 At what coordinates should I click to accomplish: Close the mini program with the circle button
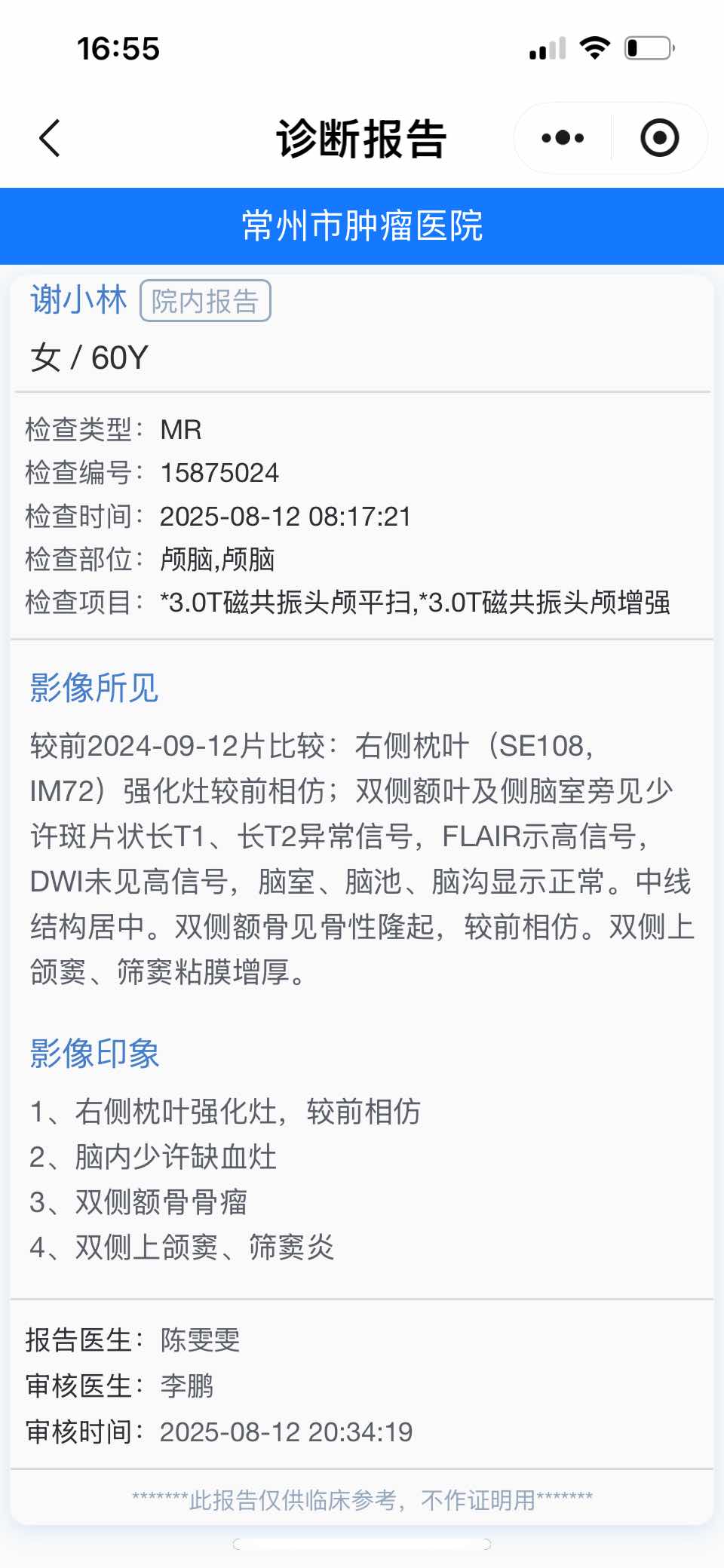[x=659, y=138]
